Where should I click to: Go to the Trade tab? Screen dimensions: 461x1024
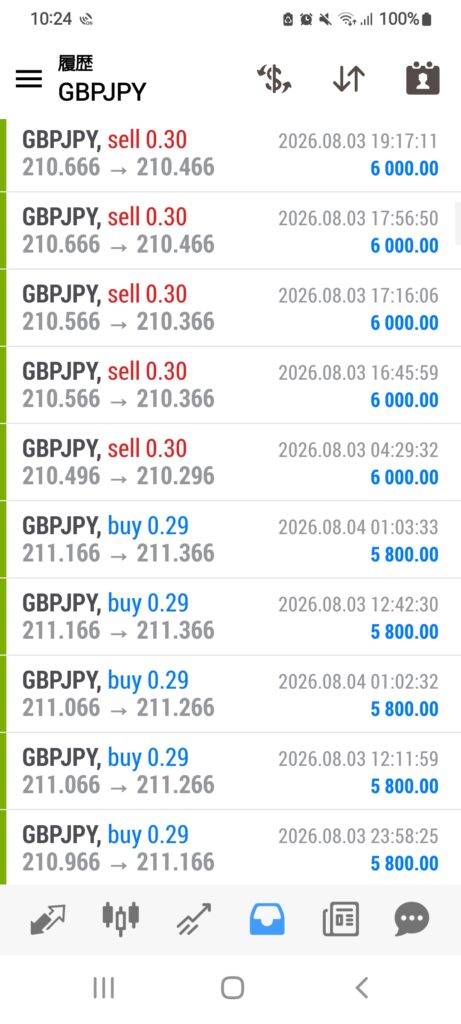[x=194, y=920]
